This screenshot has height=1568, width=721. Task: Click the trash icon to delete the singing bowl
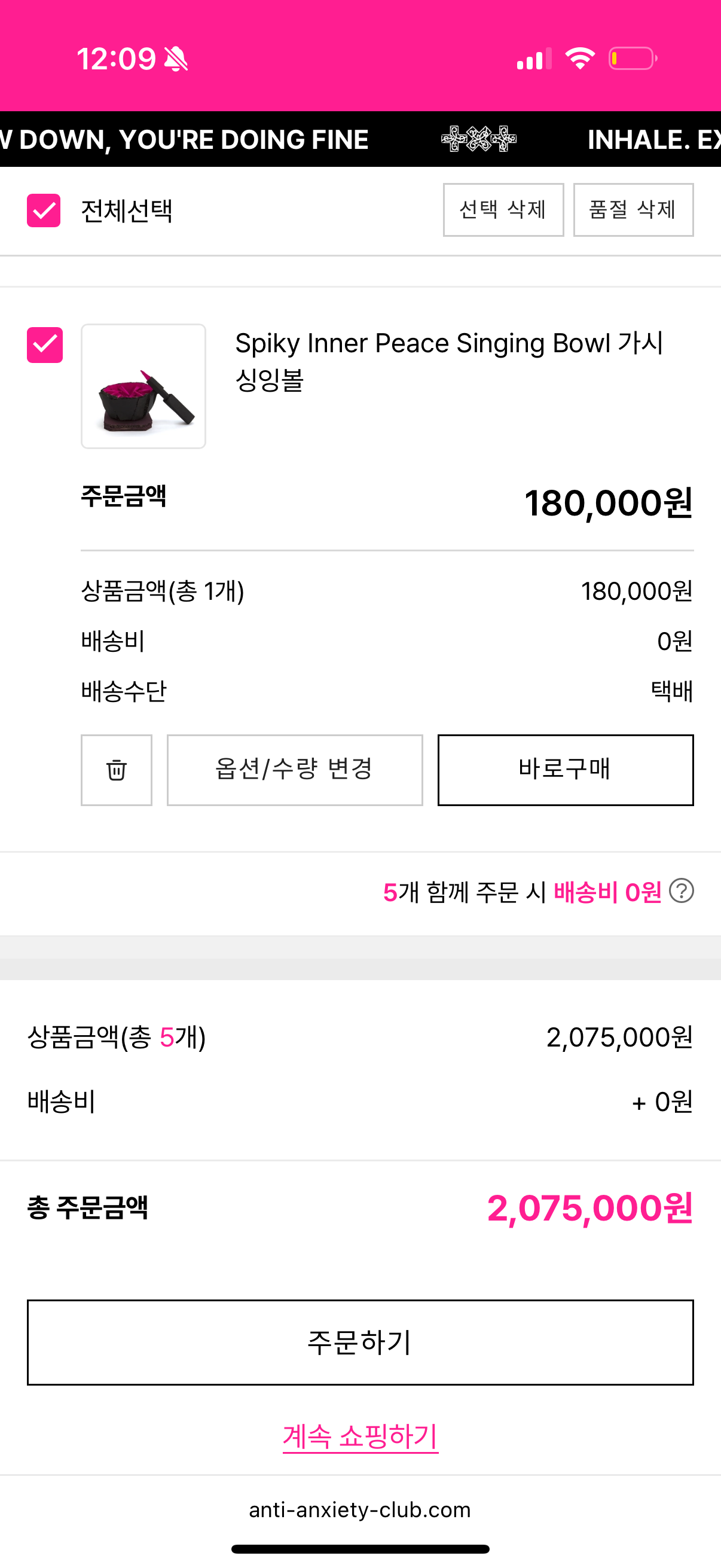point(115,770)
